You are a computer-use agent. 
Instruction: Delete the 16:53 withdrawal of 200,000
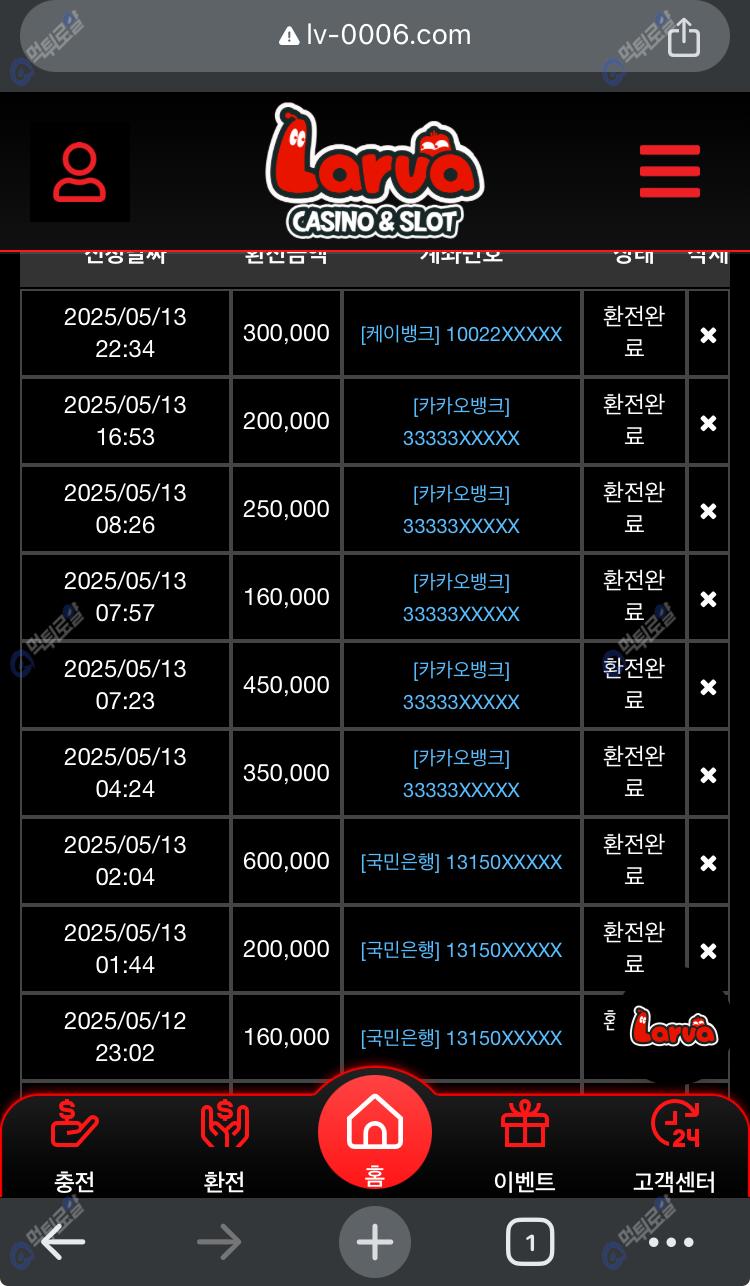708,423
